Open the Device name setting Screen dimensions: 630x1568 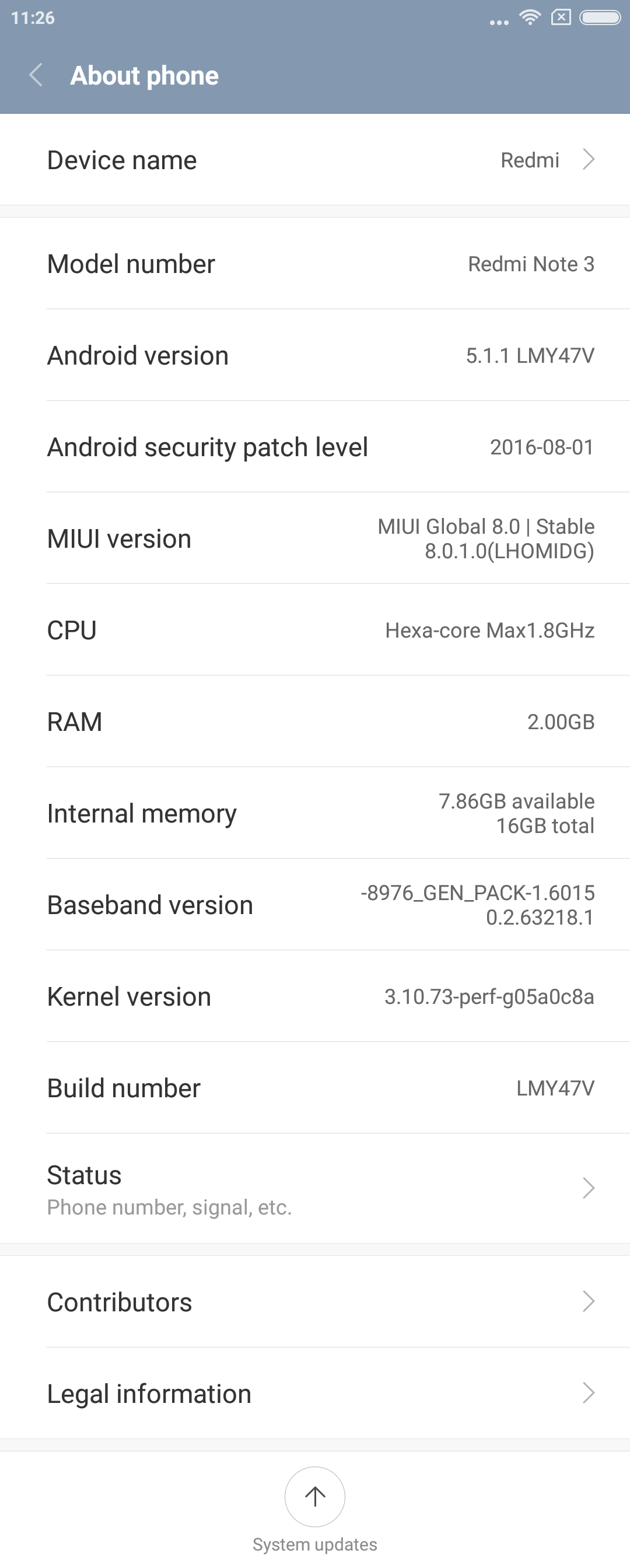point(314,160)
